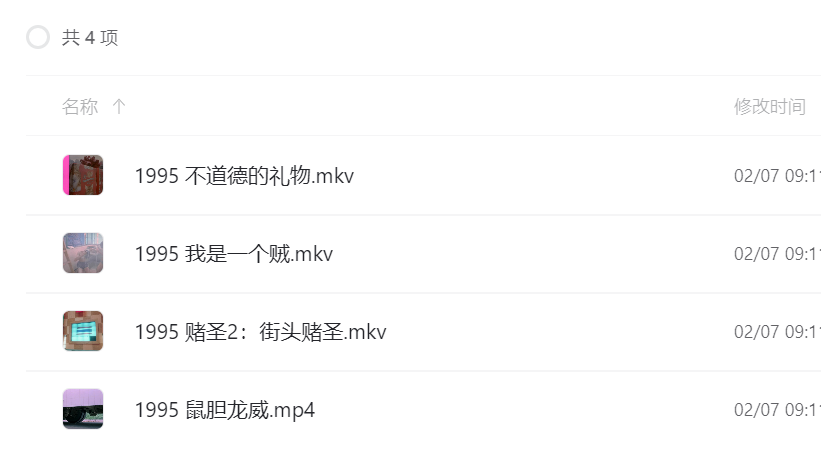Open 1995 赌圣2：街头赌圣.mkv
This screenshot has height=462, width=821.
260,332
